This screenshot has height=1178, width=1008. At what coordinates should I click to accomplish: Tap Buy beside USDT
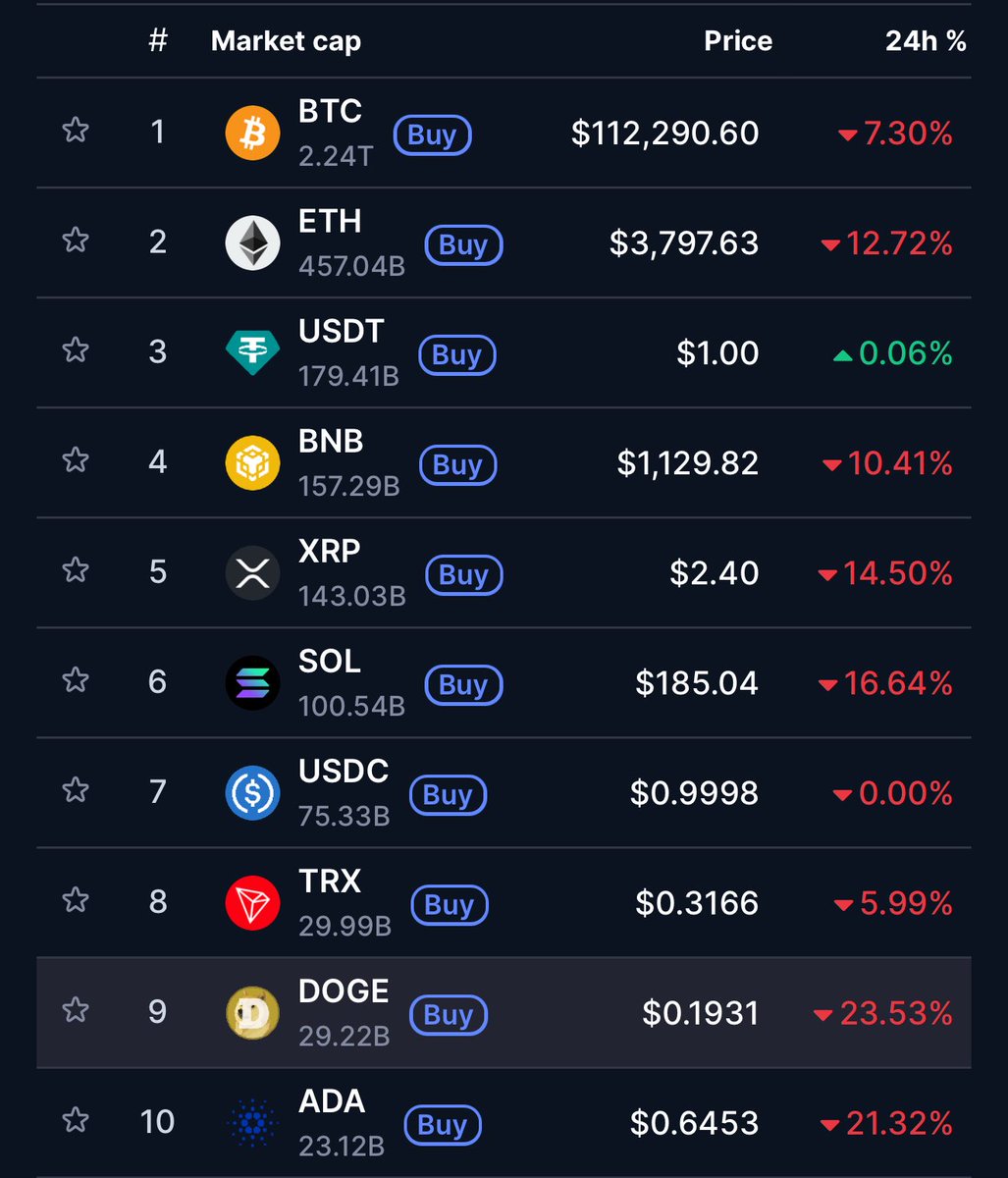click(x=456, y=354)
